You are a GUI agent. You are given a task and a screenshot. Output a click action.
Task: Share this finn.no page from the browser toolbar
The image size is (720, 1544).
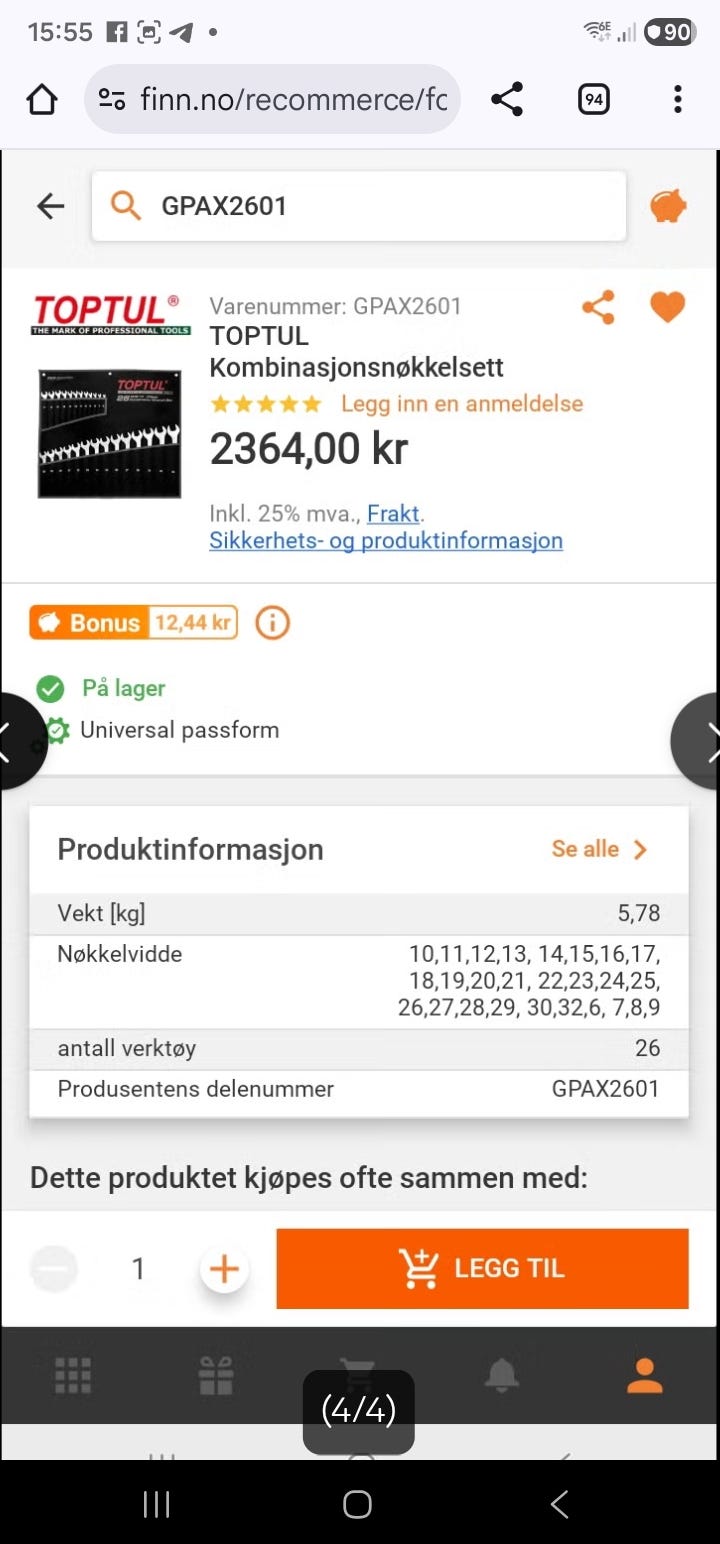507,99
